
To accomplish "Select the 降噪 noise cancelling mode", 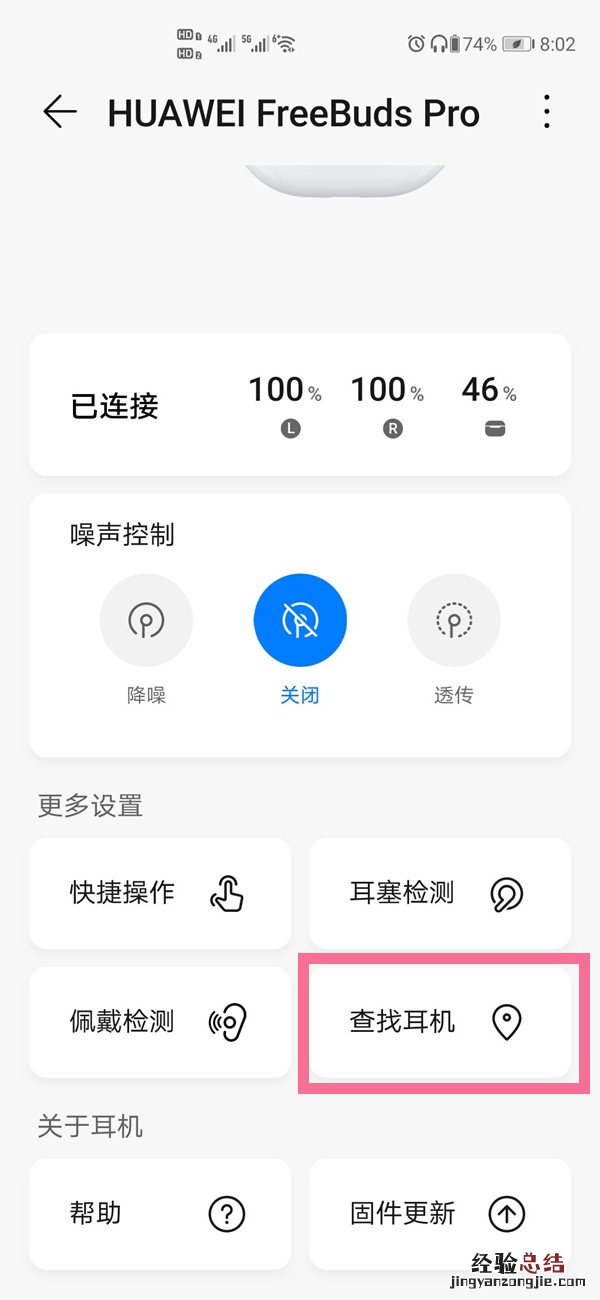I will (146, 621).
